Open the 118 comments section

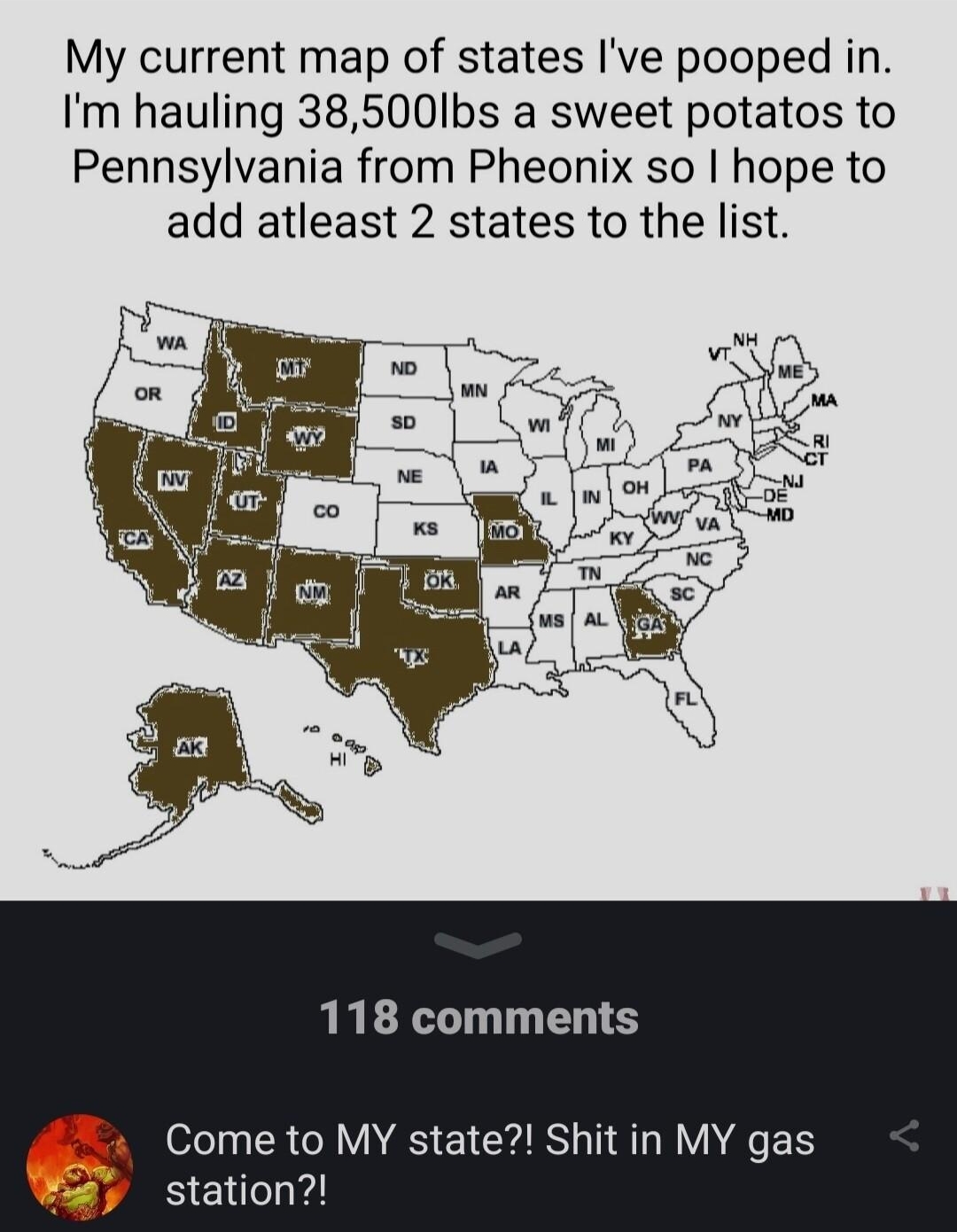(478, 1019)
